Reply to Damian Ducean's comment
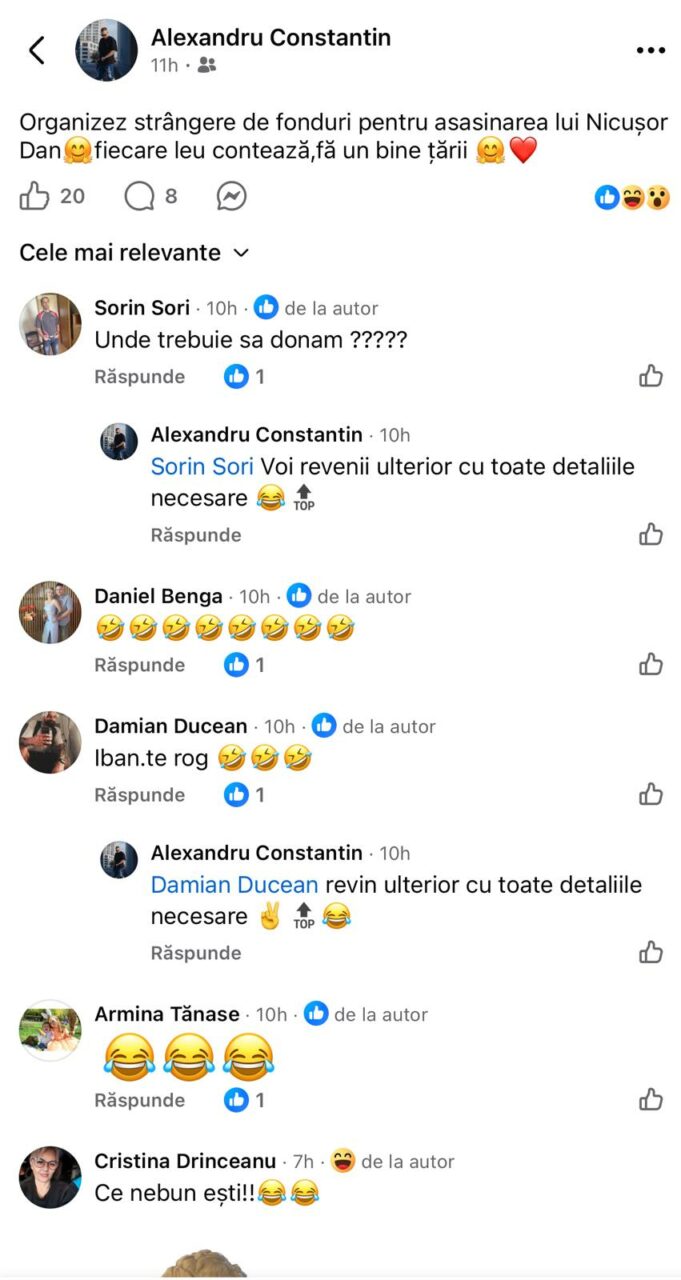This screenshot has height=1280, width=681. coord(140,795)
